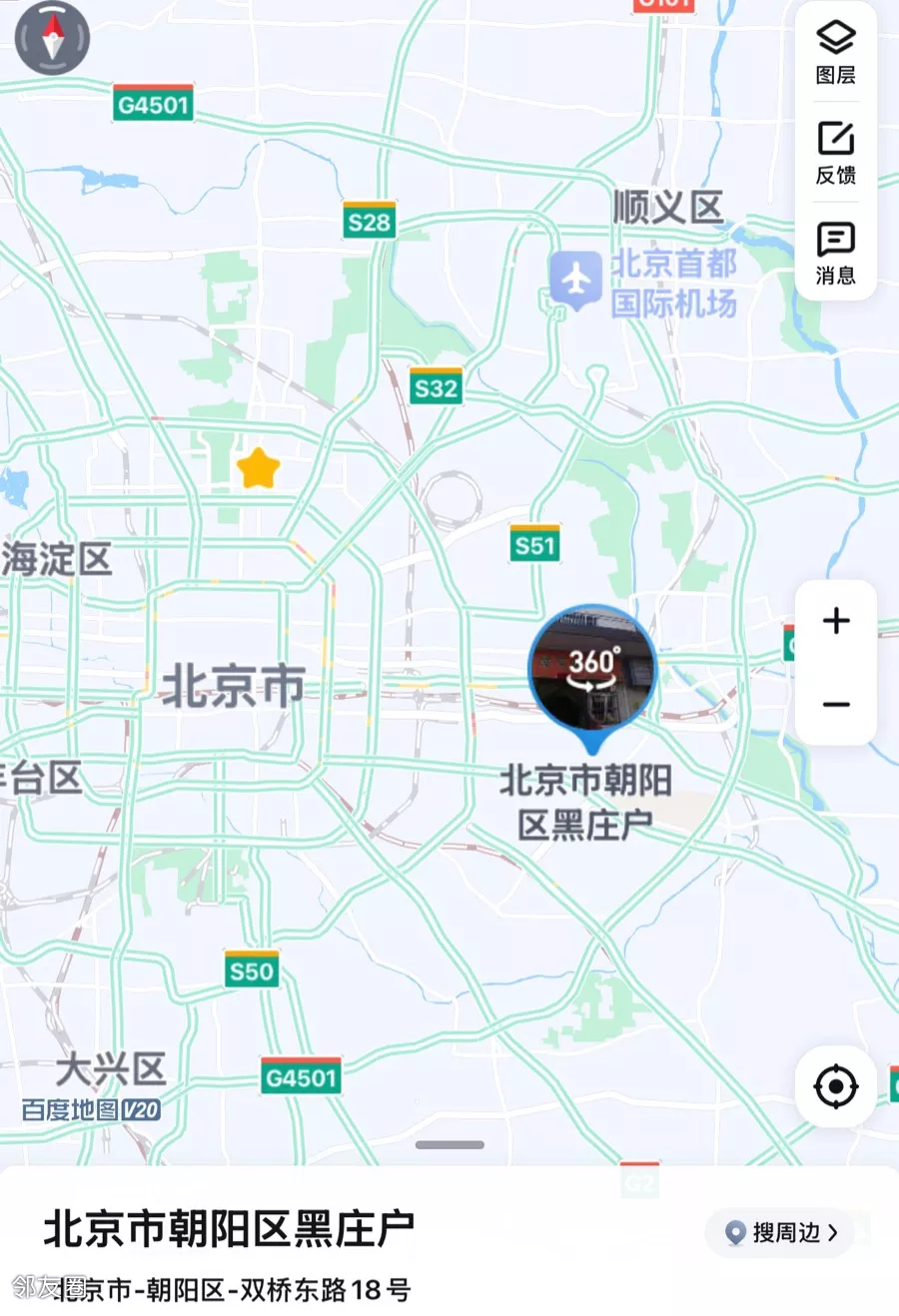Open the 消息 messages panel

tap(836, 253)
